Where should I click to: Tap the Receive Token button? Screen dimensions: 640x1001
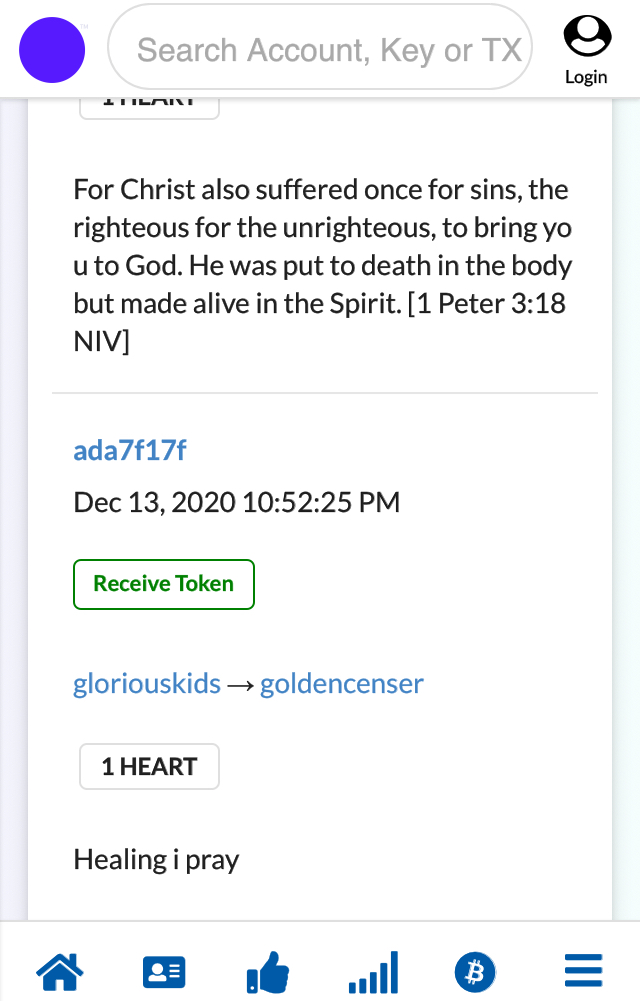pyautogui.click(x=164, y=584)
